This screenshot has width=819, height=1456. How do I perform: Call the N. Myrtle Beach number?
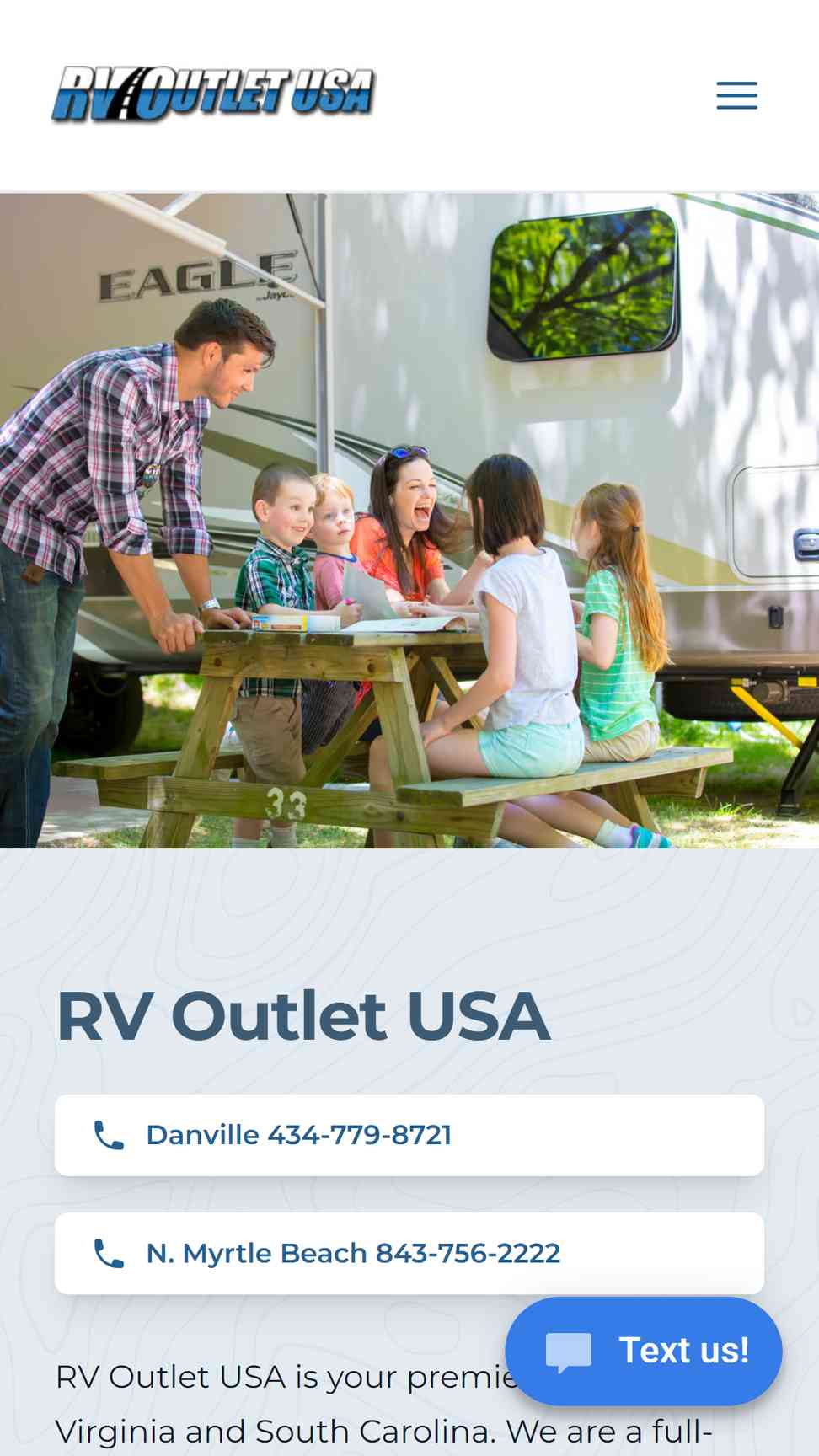409,1253
